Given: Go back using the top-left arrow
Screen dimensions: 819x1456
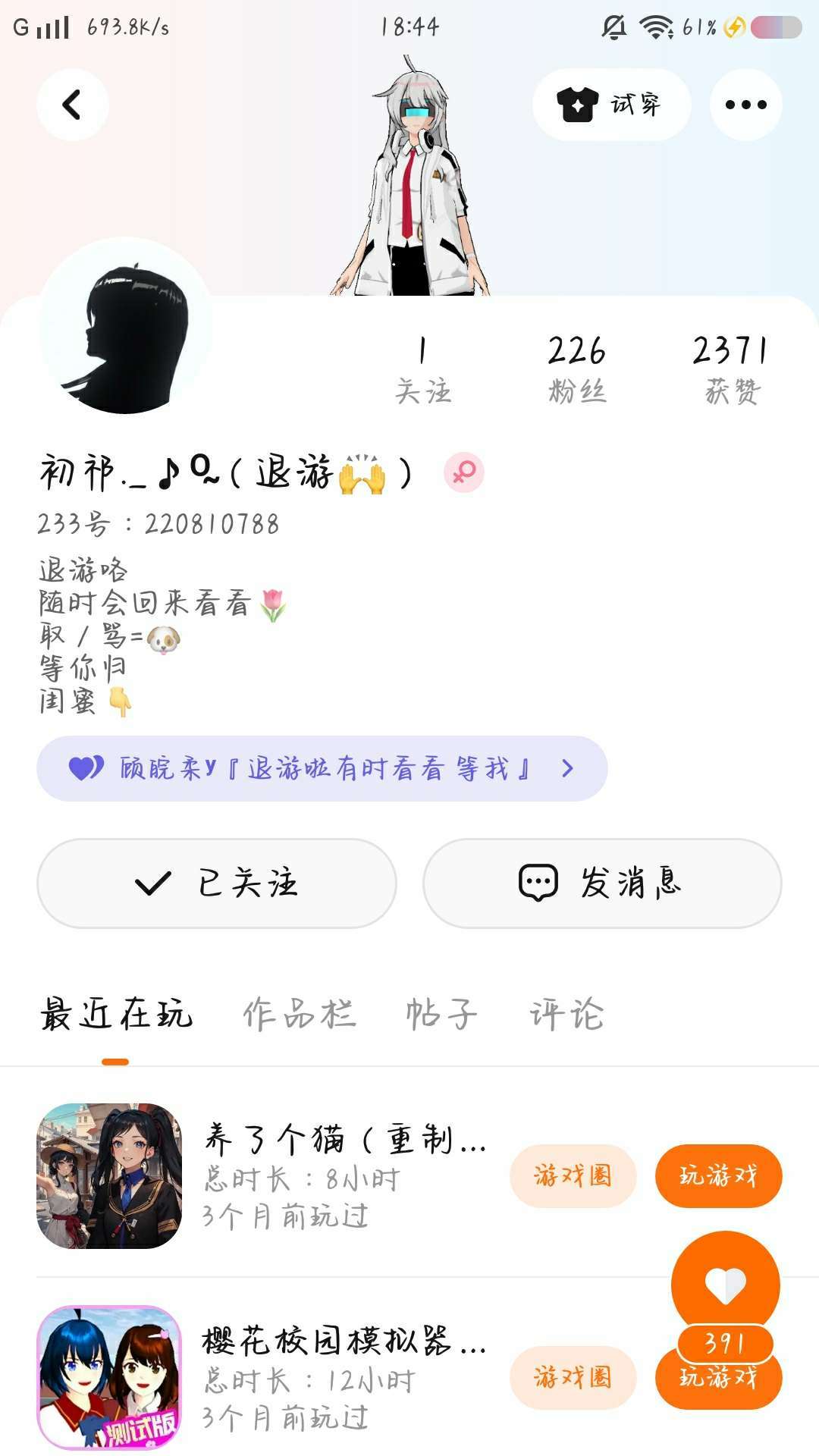Looking at the screenshot, I should coord(72,105).
